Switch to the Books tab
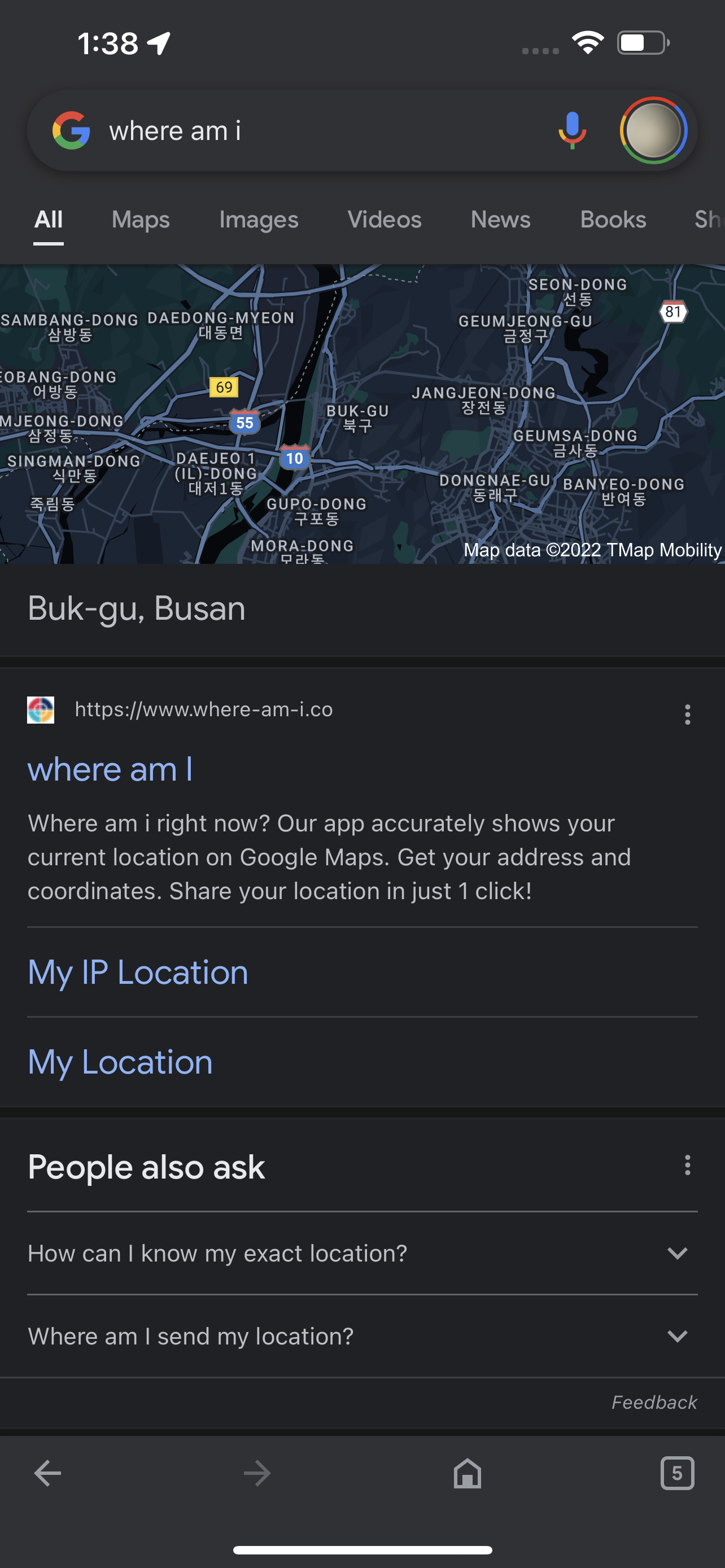This screenshot has width=725, height=1568. click(x=613, y=220)
